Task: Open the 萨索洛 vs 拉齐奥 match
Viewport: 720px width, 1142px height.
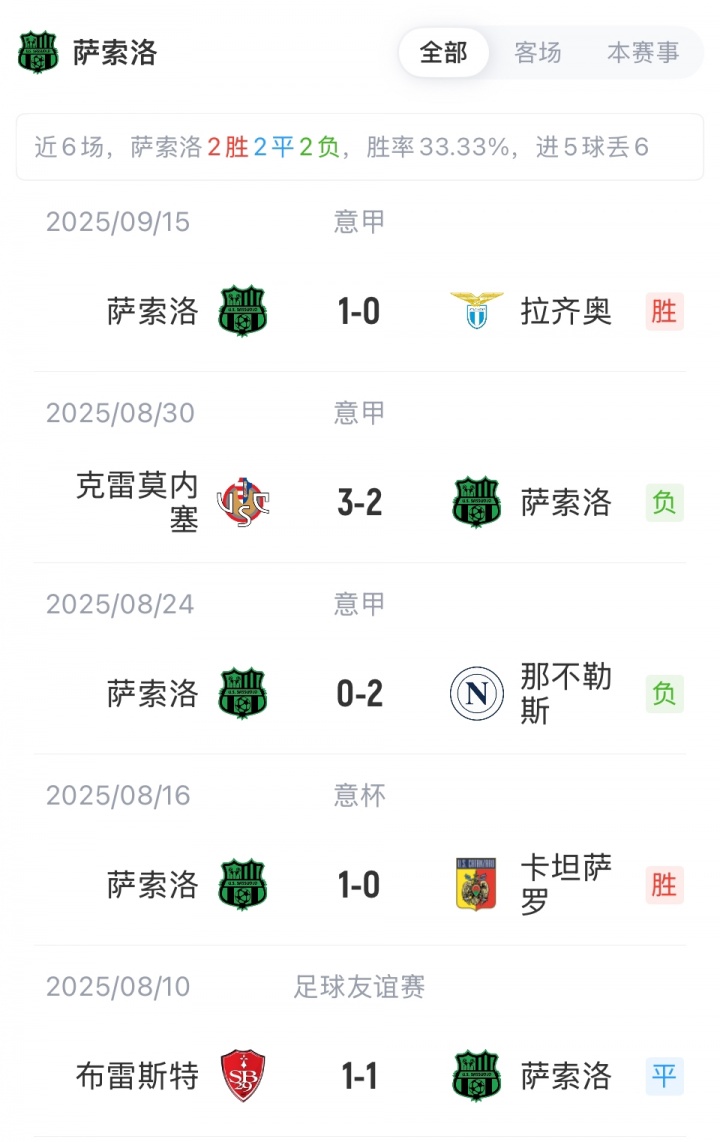Action: tap(359, 312)
